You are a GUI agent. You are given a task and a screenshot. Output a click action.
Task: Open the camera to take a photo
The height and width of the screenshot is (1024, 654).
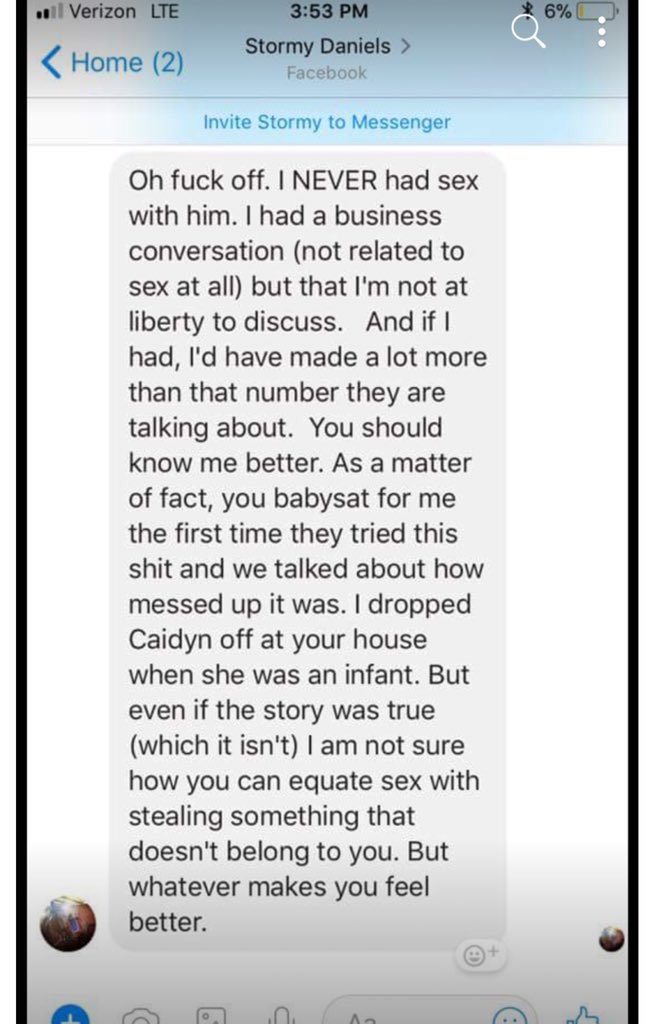coord(140,1016)
